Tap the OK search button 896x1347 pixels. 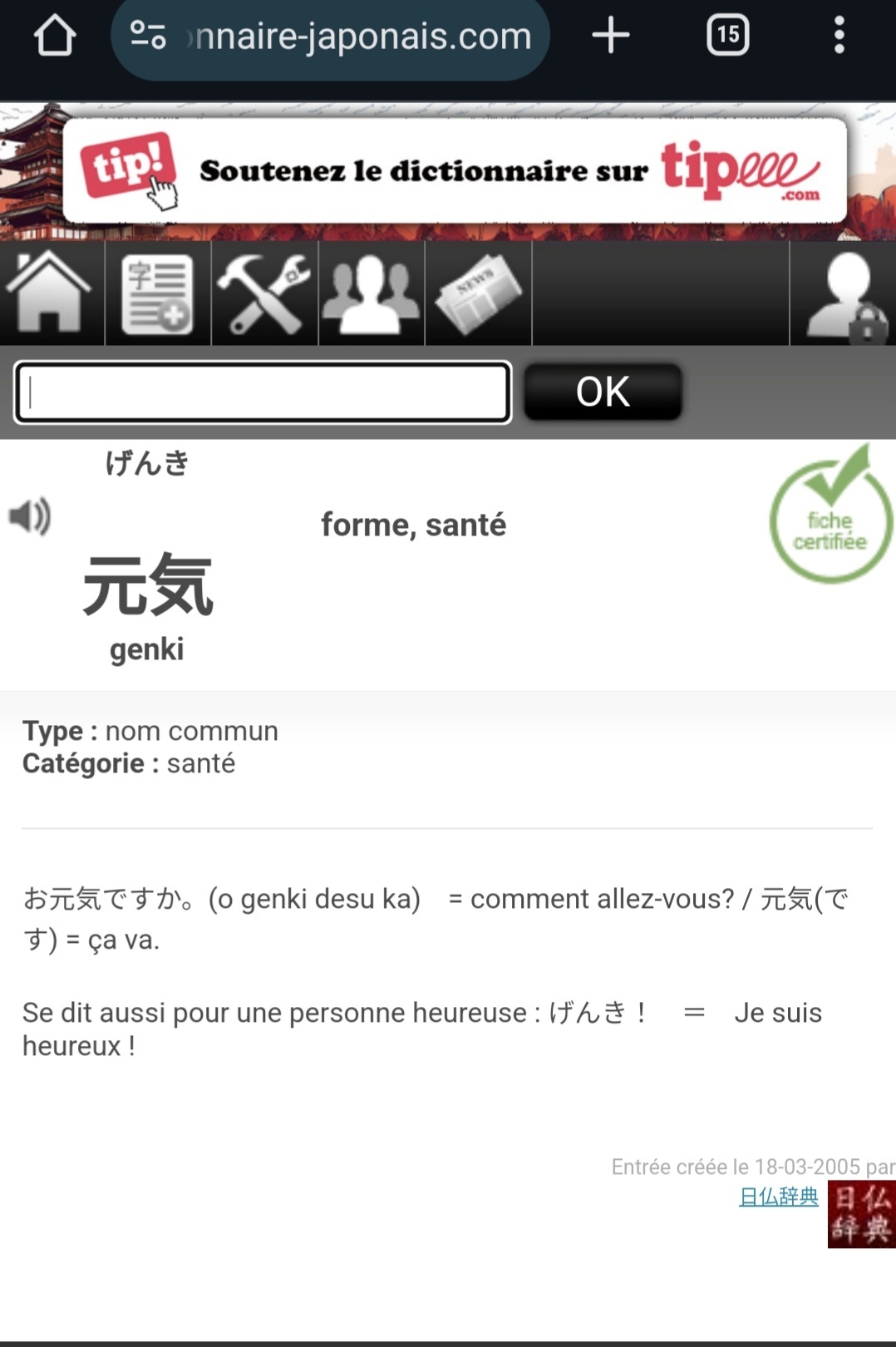[603, 392]
